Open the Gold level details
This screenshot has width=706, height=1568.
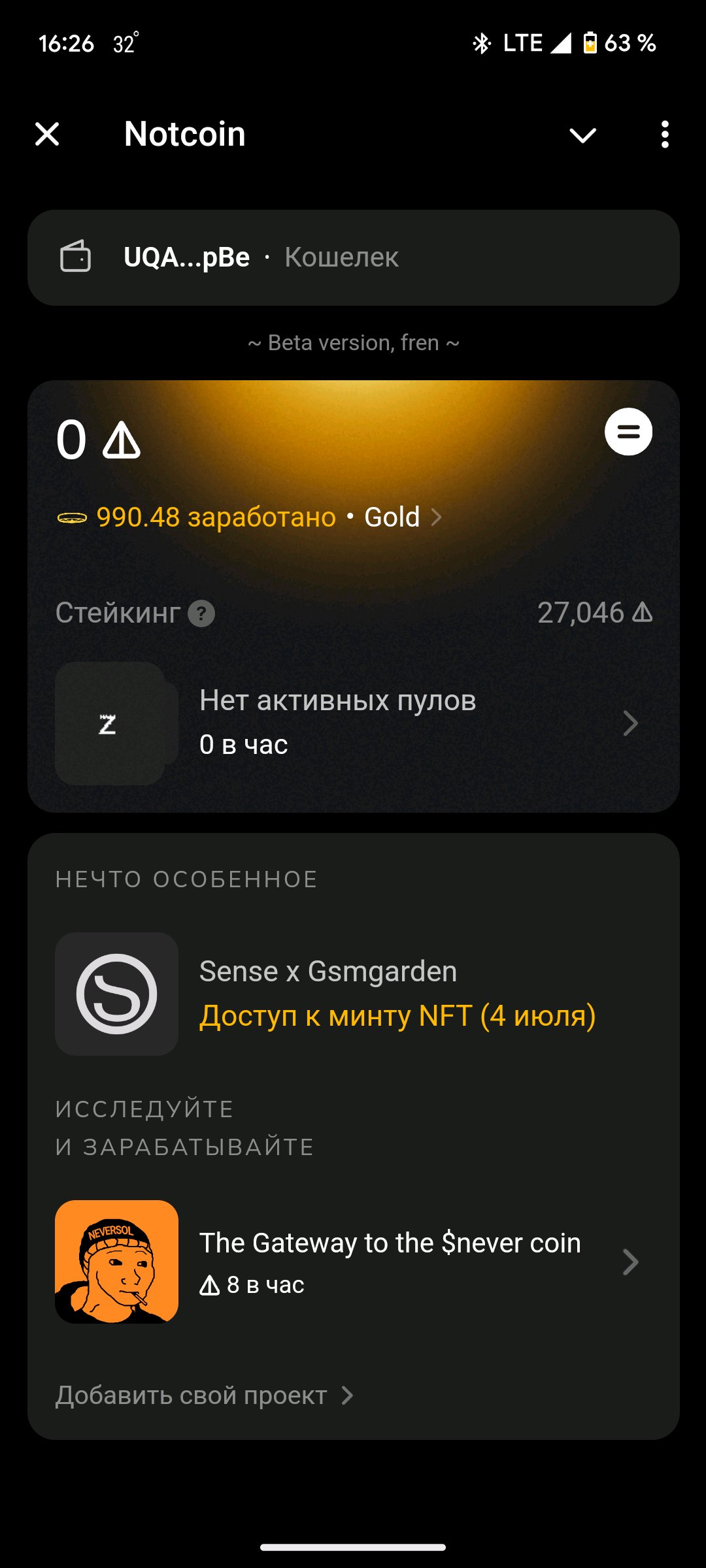pyautogui.click(x=400, y=517)
